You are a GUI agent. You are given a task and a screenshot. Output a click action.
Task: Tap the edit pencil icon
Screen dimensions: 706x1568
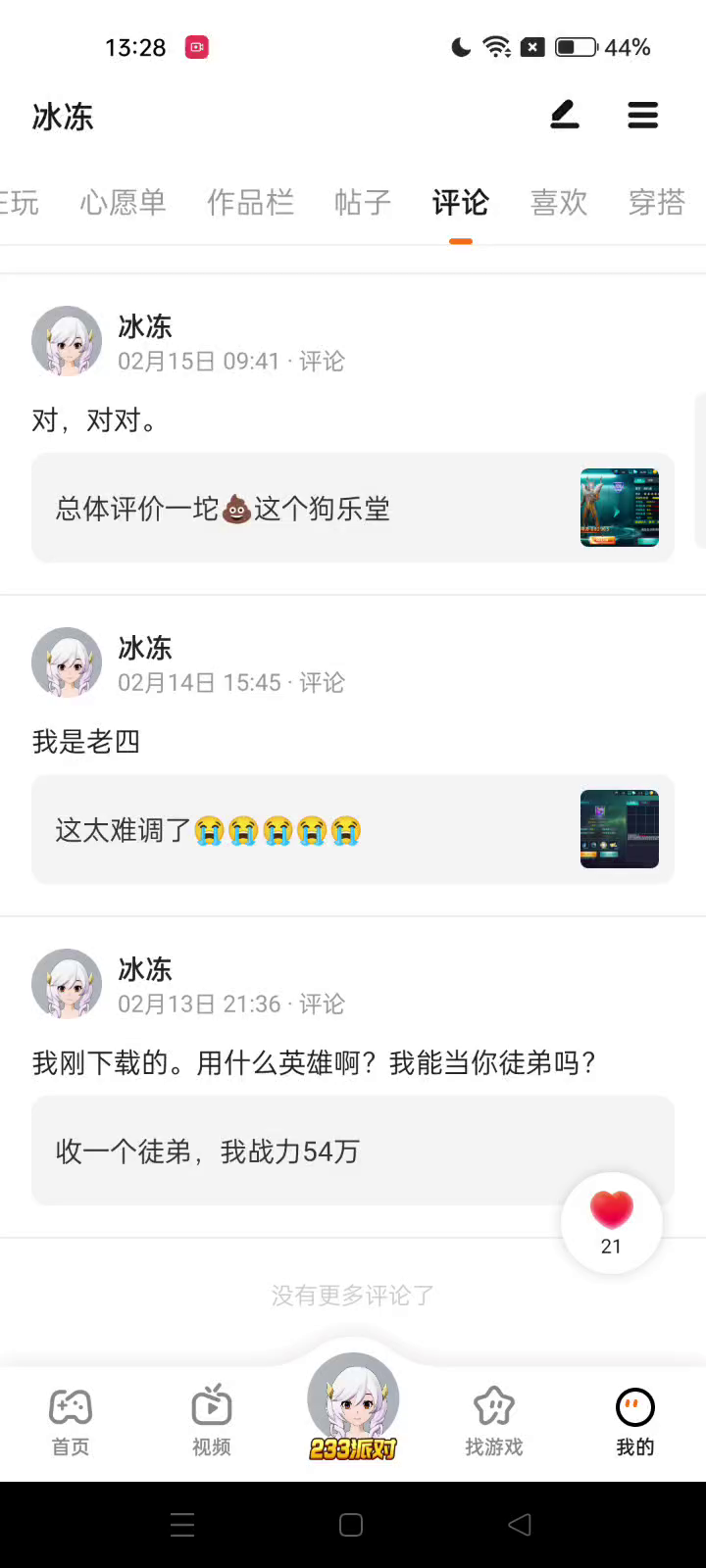(x=565, y=116)
